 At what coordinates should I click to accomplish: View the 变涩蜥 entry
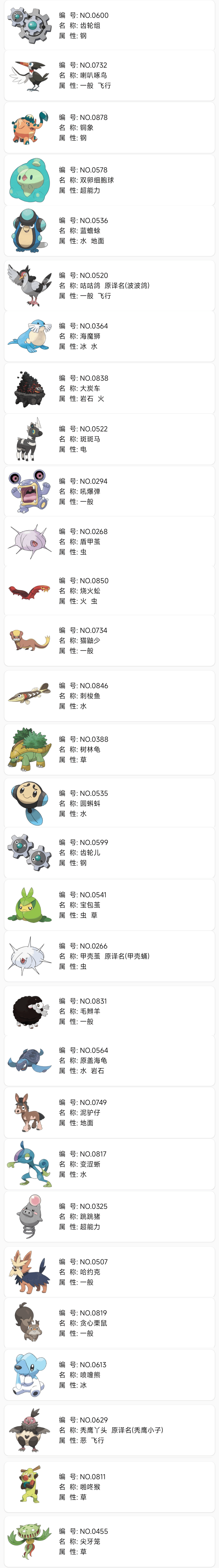pos(109,1164)
